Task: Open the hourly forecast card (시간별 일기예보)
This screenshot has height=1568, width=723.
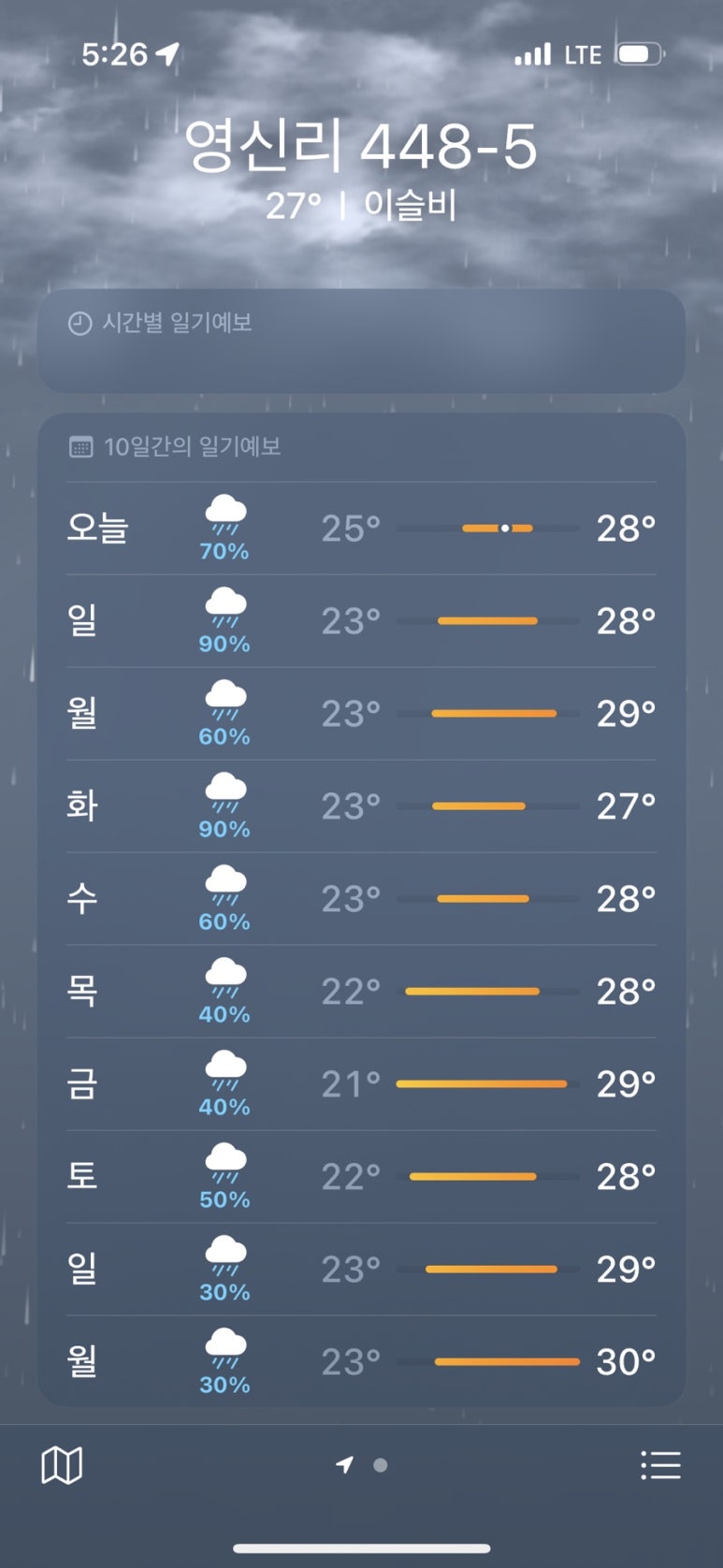Action: [x=361, y=341]
